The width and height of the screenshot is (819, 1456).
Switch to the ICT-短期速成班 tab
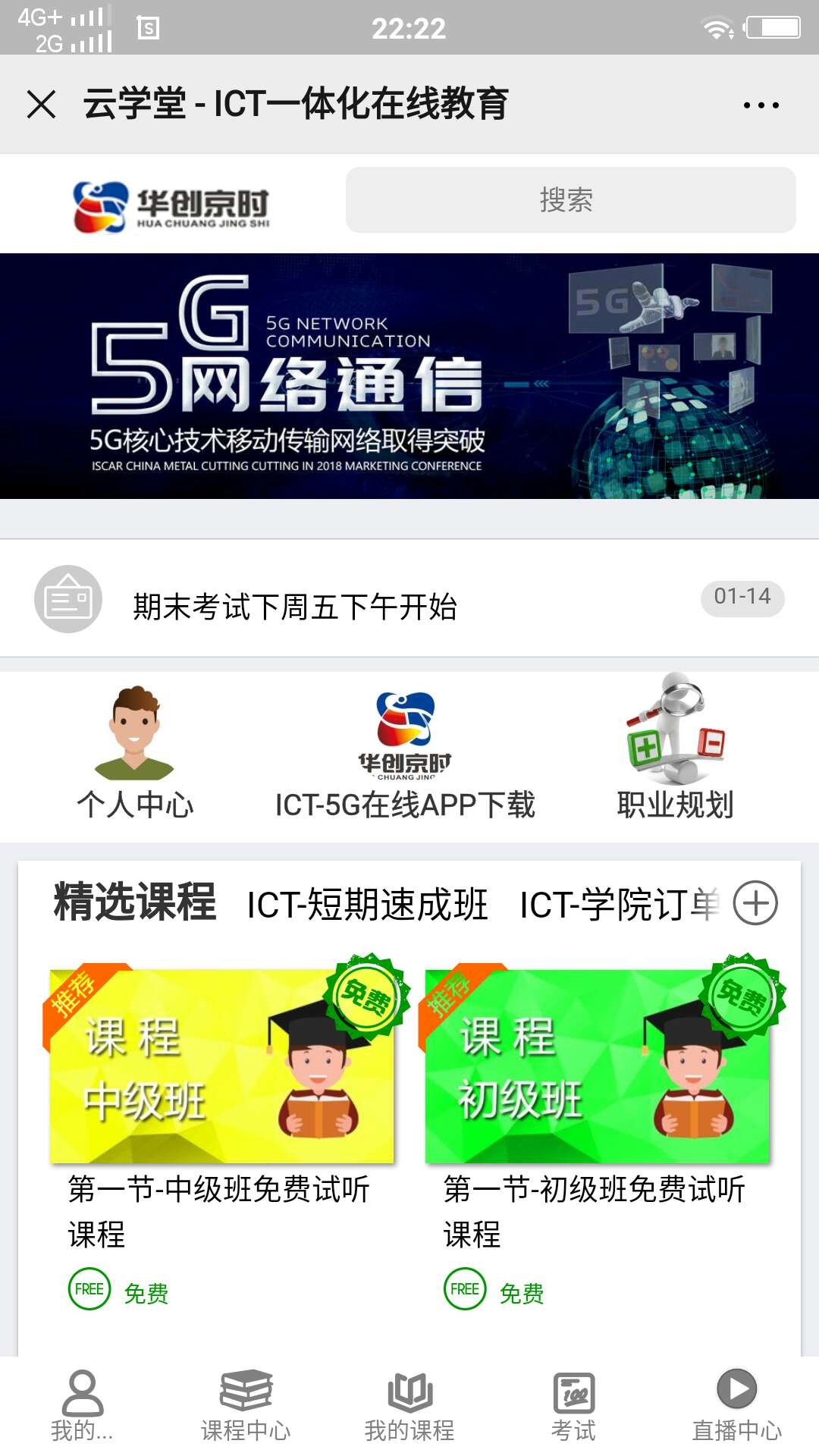pyautogui.click(x=367, y=905)
